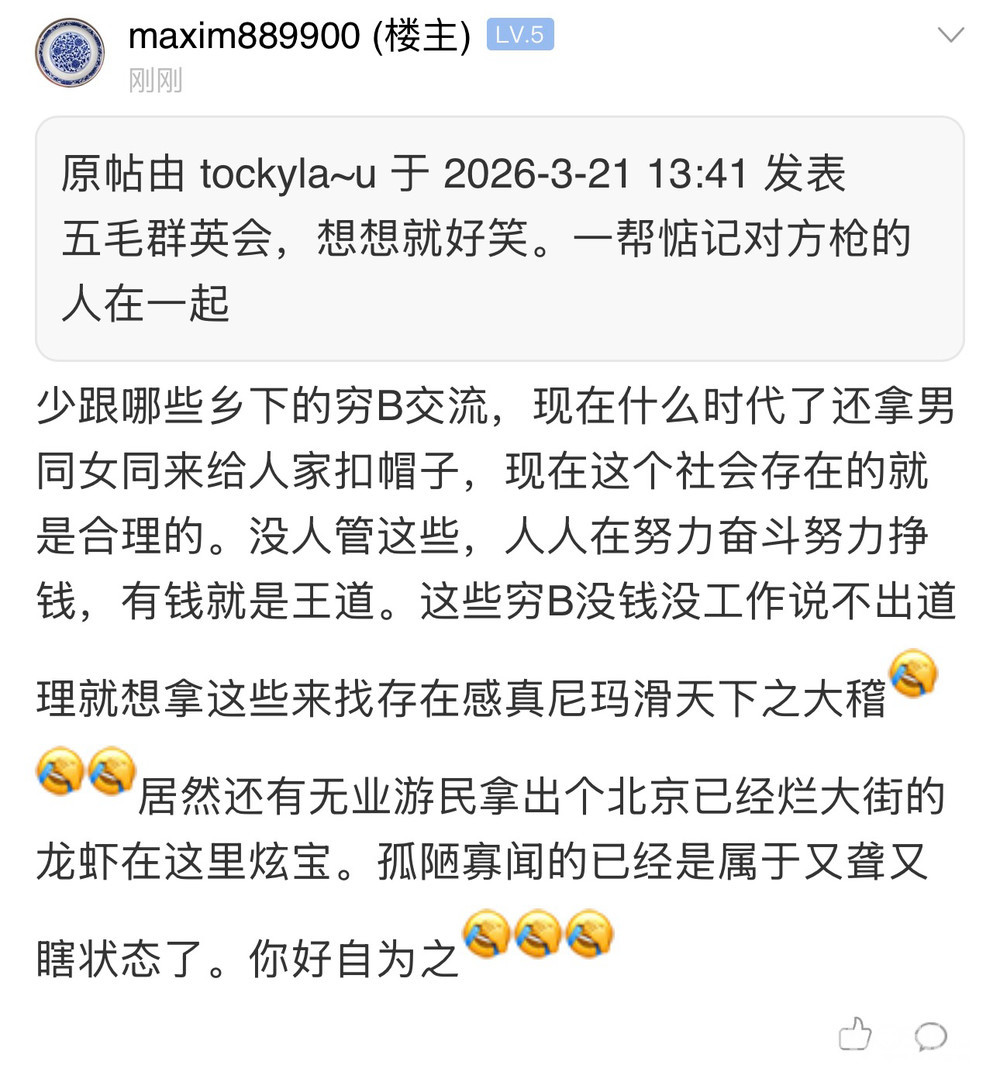The width and height of the screenshot is (1000, 1075).
Task: Like this reply with thumbs up
Action: [856, 1035]
